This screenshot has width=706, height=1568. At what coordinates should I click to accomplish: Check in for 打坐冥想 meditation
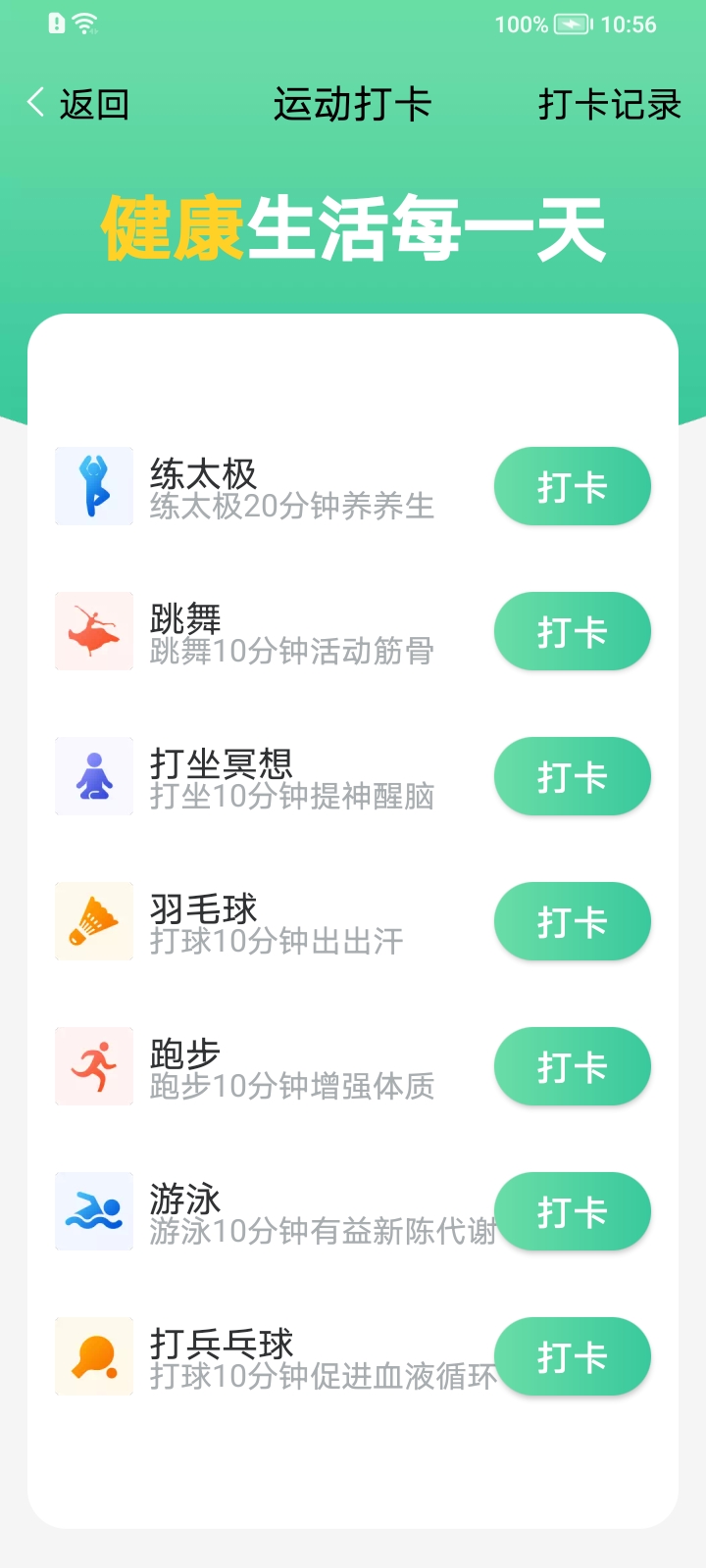click(x=572, y=776)
